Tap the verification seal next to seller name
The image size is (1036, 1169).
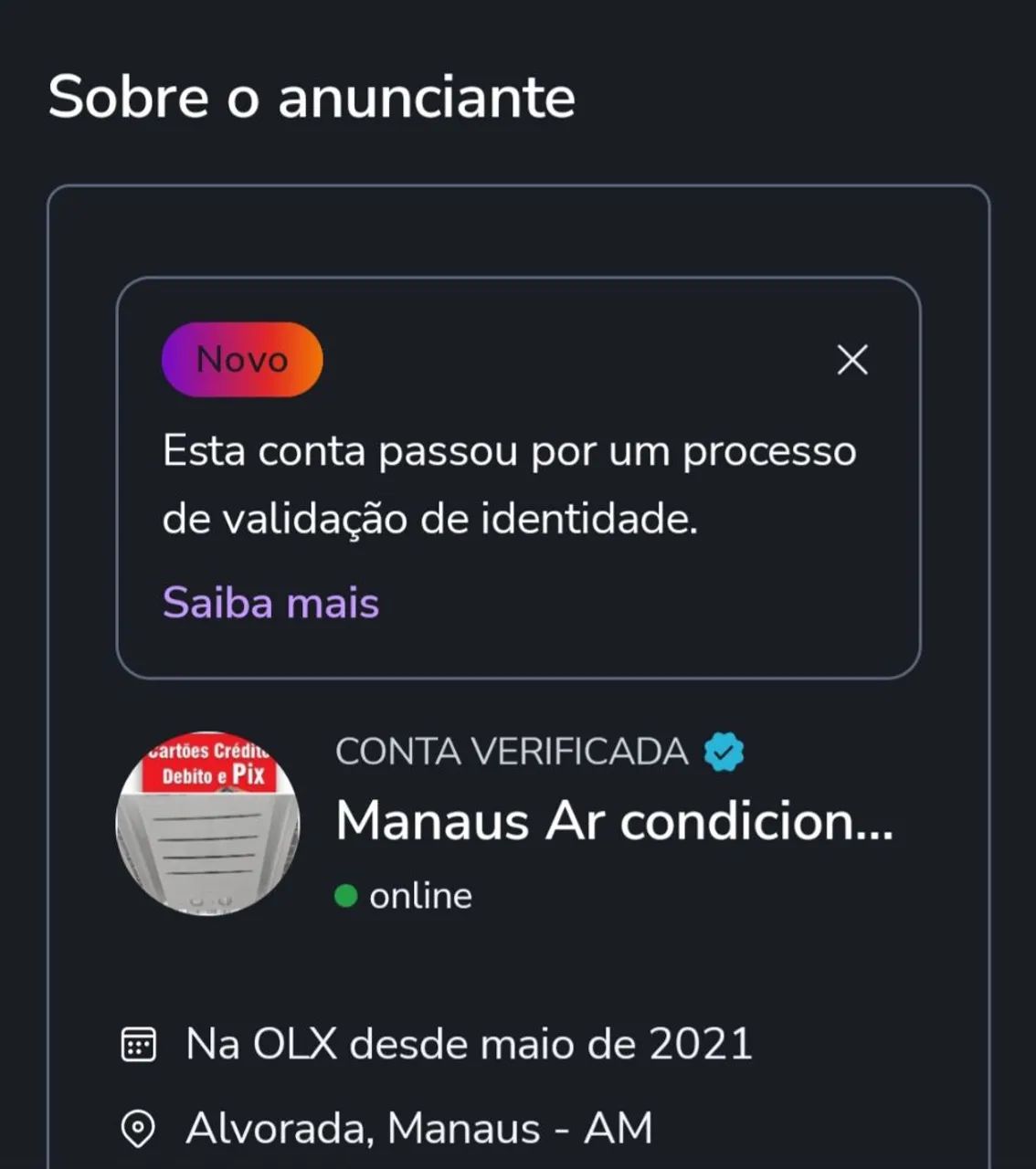point(723,751)
